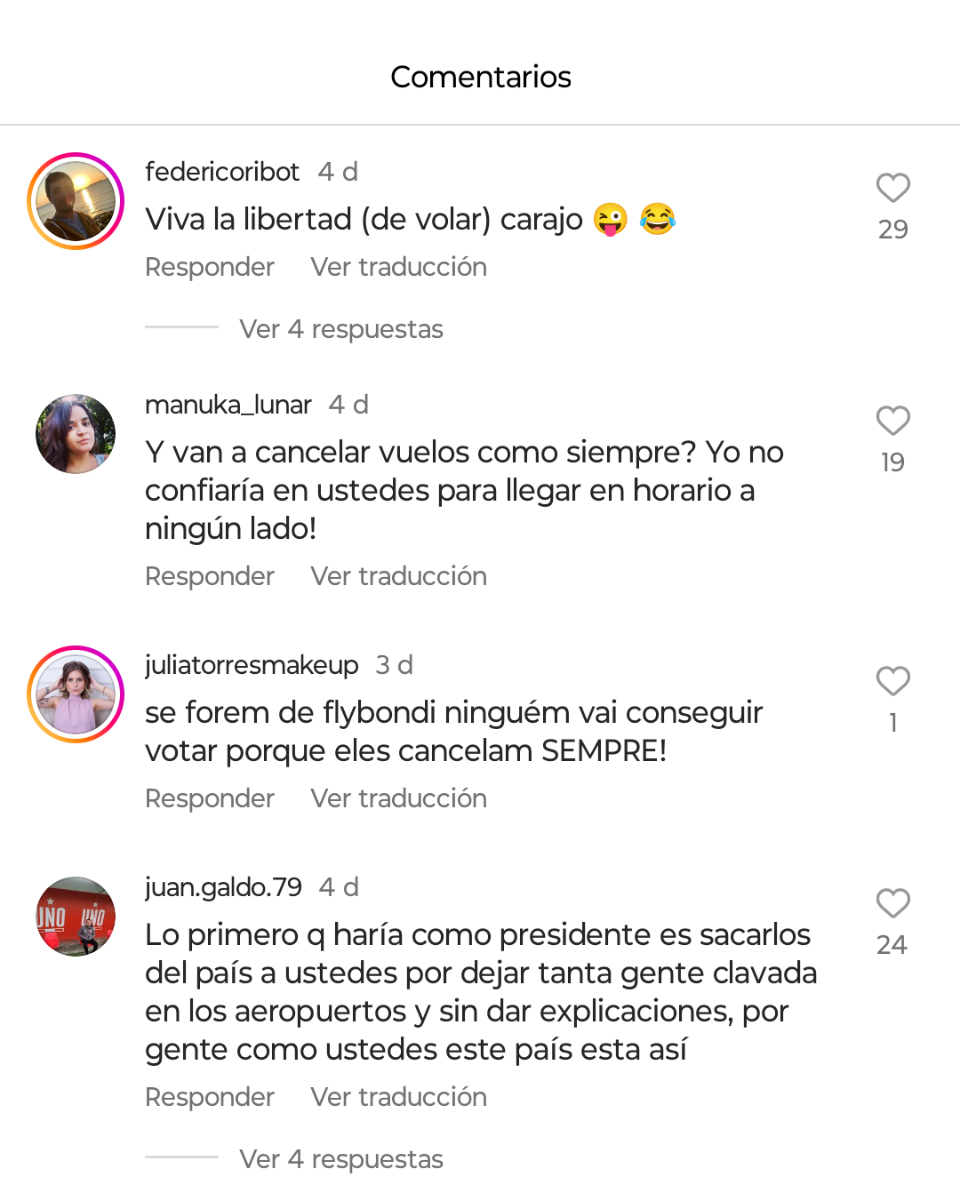View translation of federicoribot's comment
The height and width of the screenshot is (1200, 960).
(398, 267)
